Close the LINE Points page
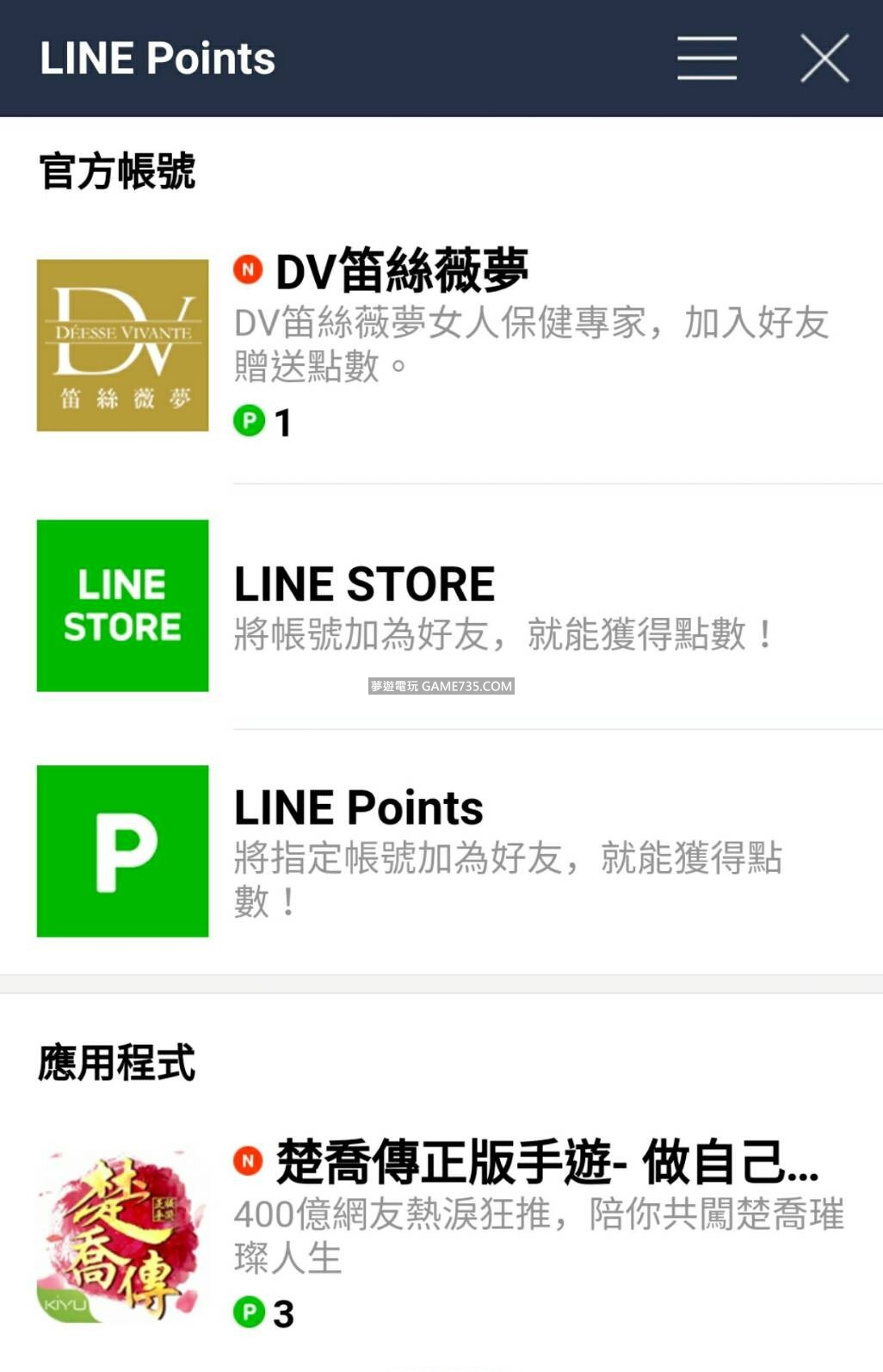883x1372 pixels. (824, 59)
